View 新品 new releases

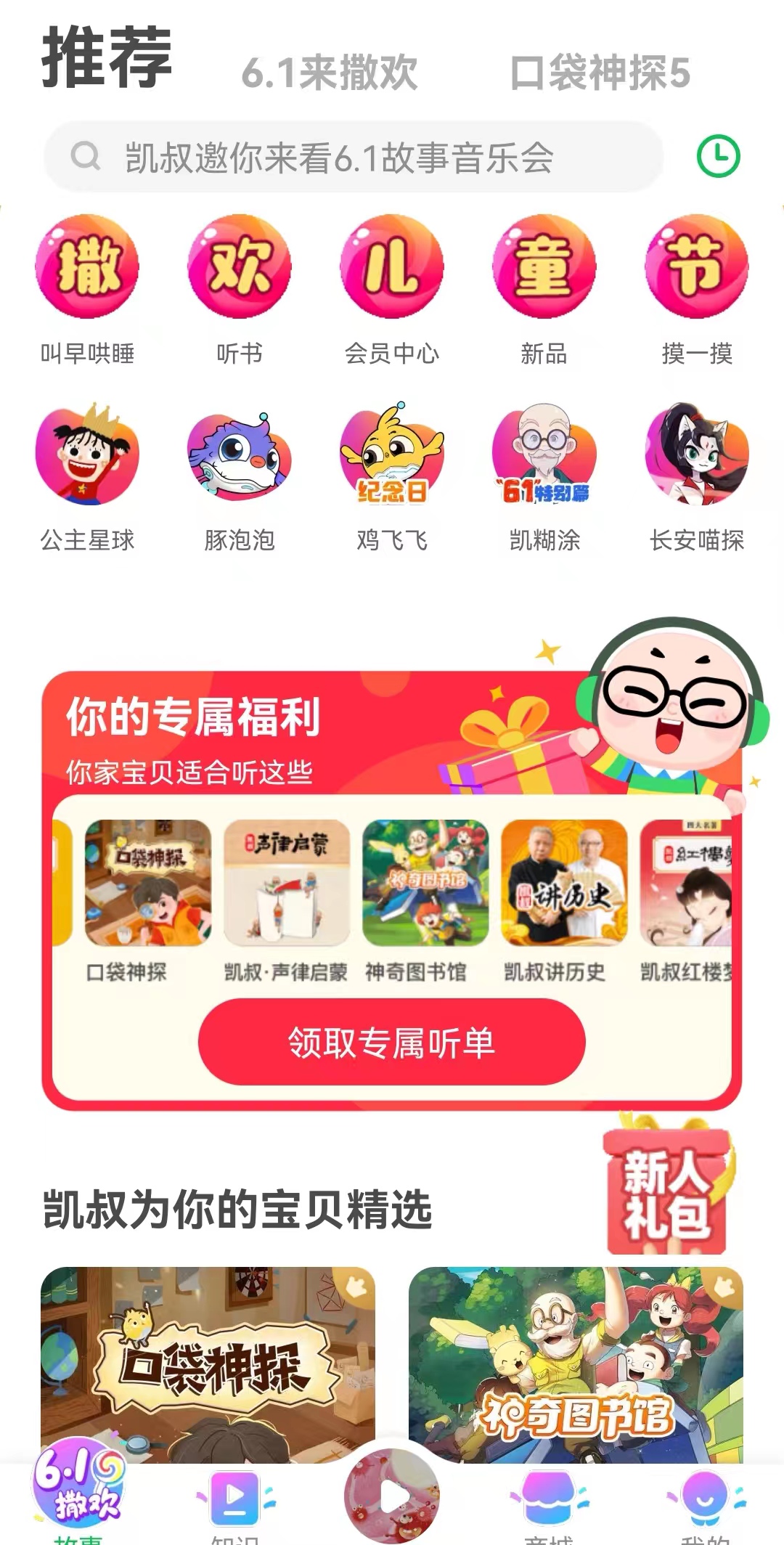543,269
